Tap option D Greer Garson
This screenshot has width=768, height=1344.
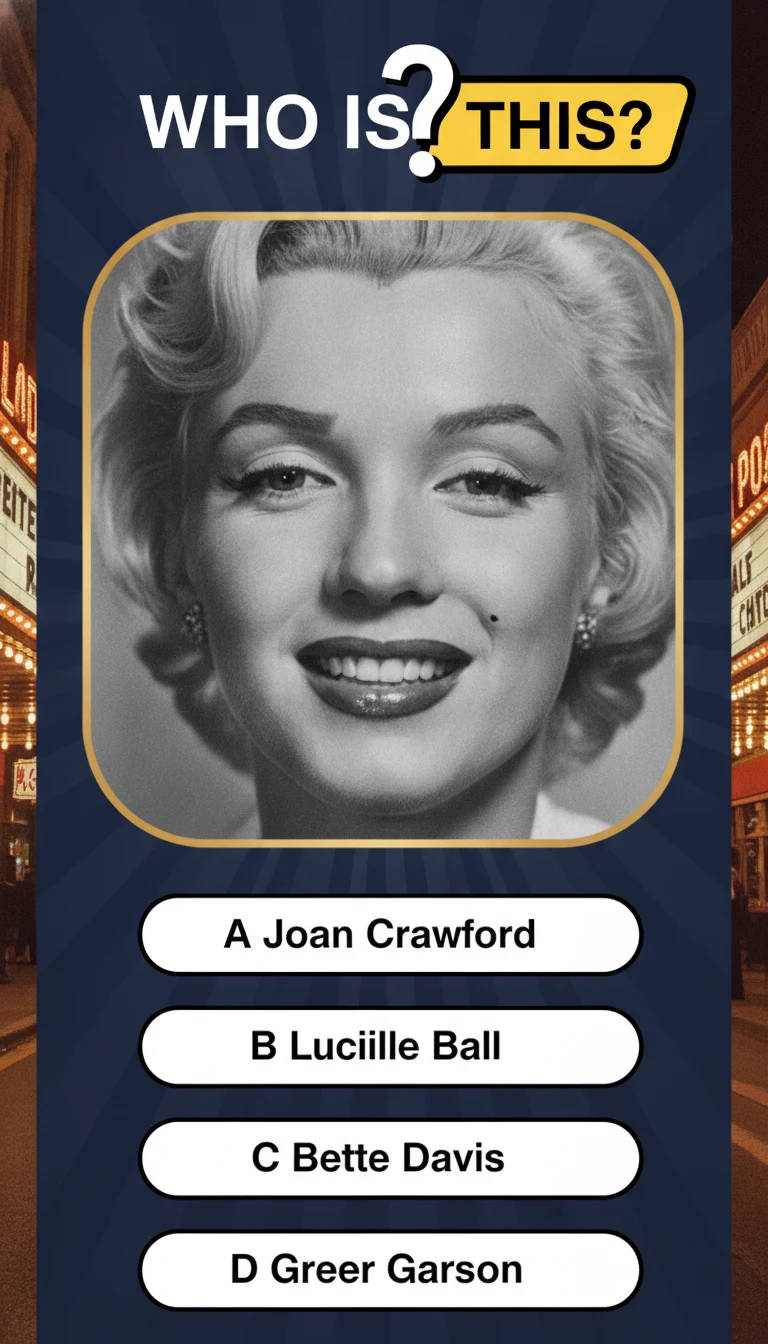389,1270
